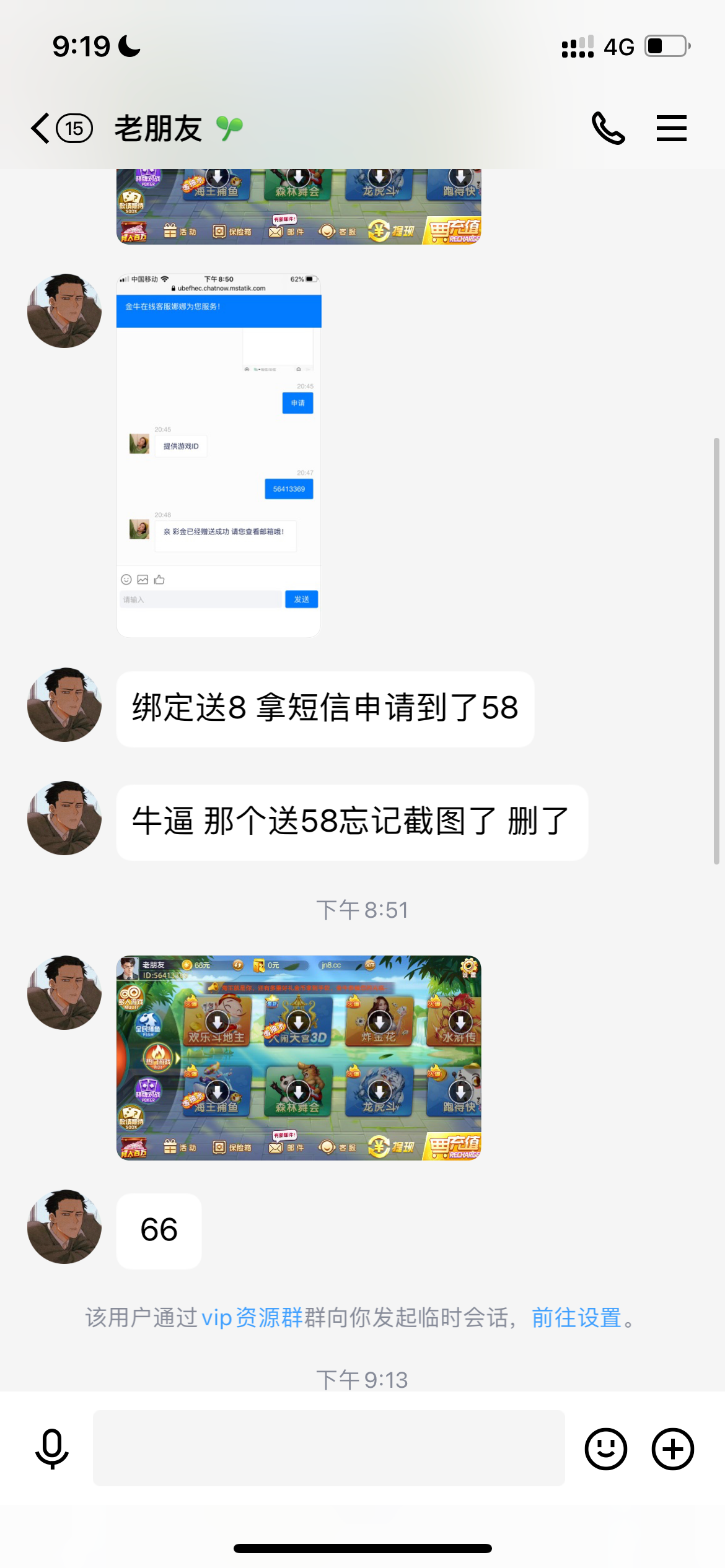Open the vip资源群 group link
The image size is (725, 1568).
252,1318
